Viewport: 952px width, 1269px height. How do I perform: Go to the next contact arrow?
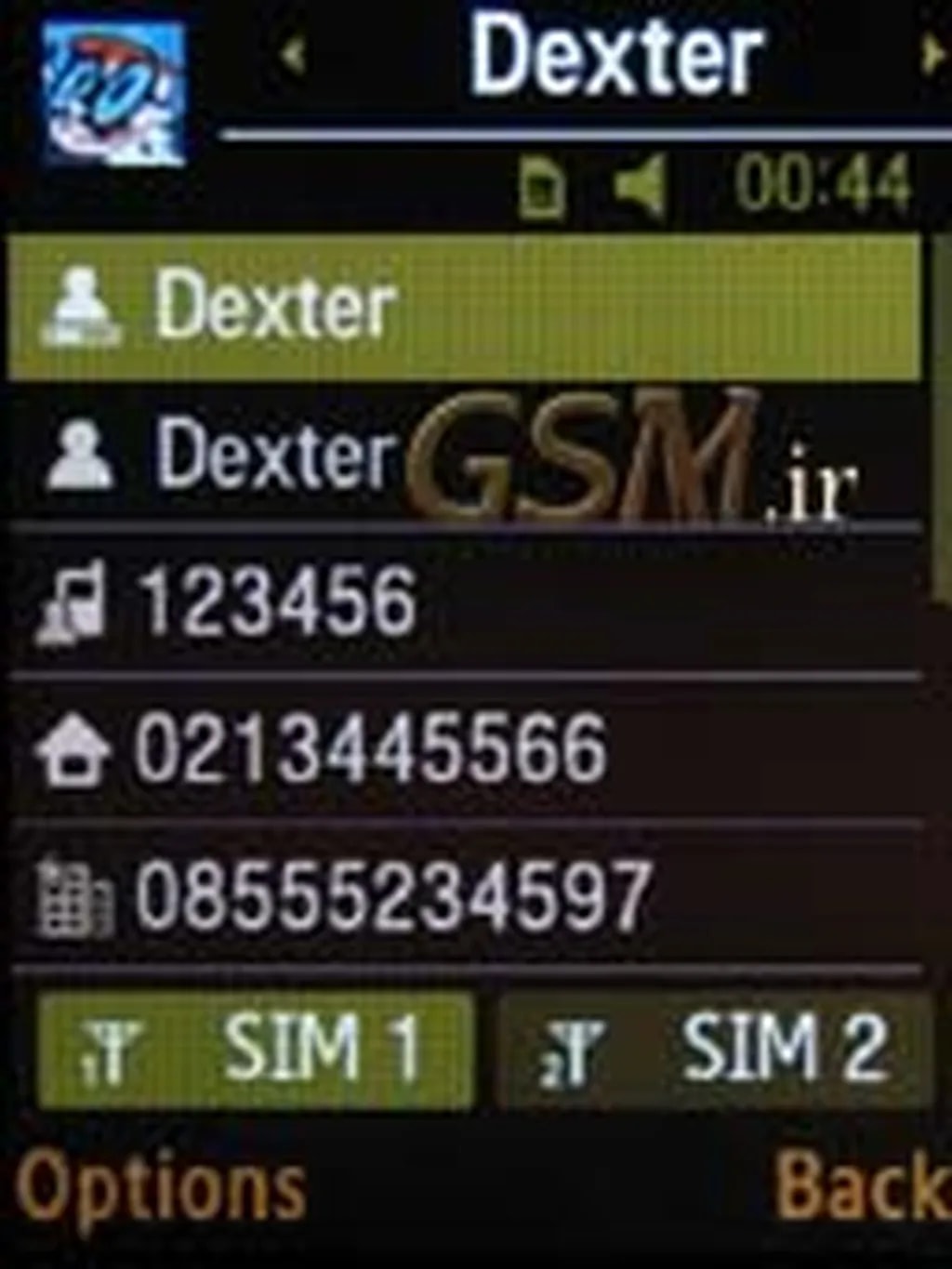click(x=930, y=56)
